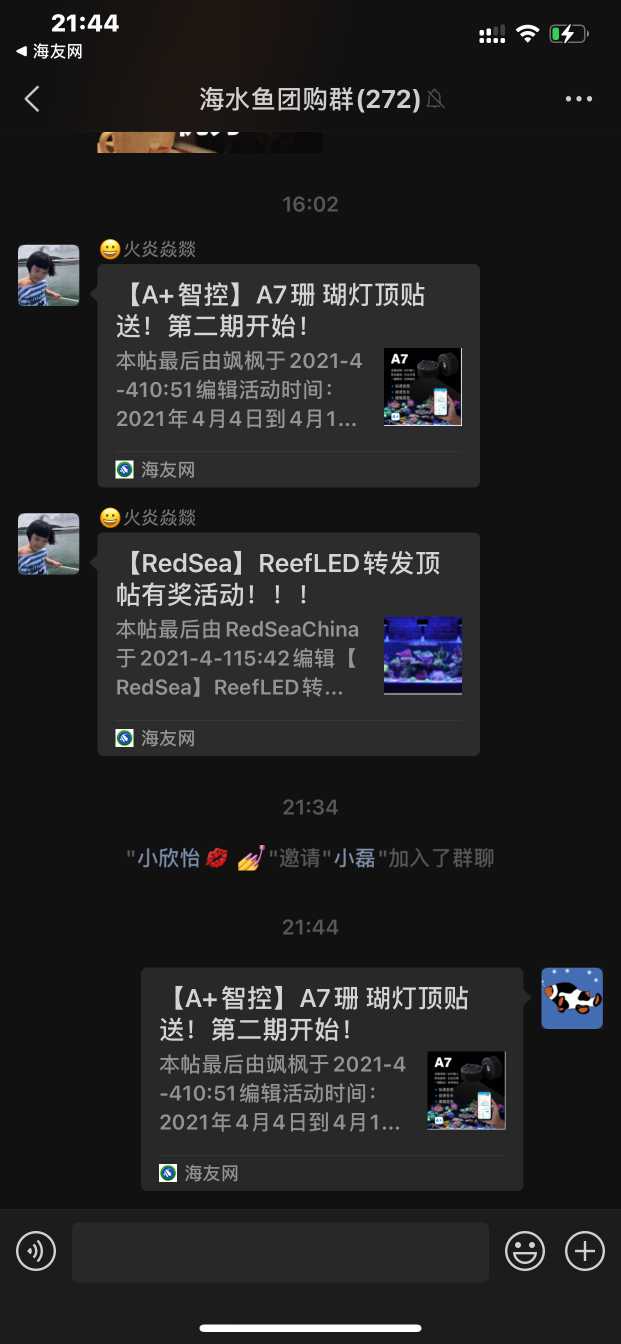The height and width of the screenshot is (1344, 621).
Task: Focus the message text field
Action: [280, 1251]
